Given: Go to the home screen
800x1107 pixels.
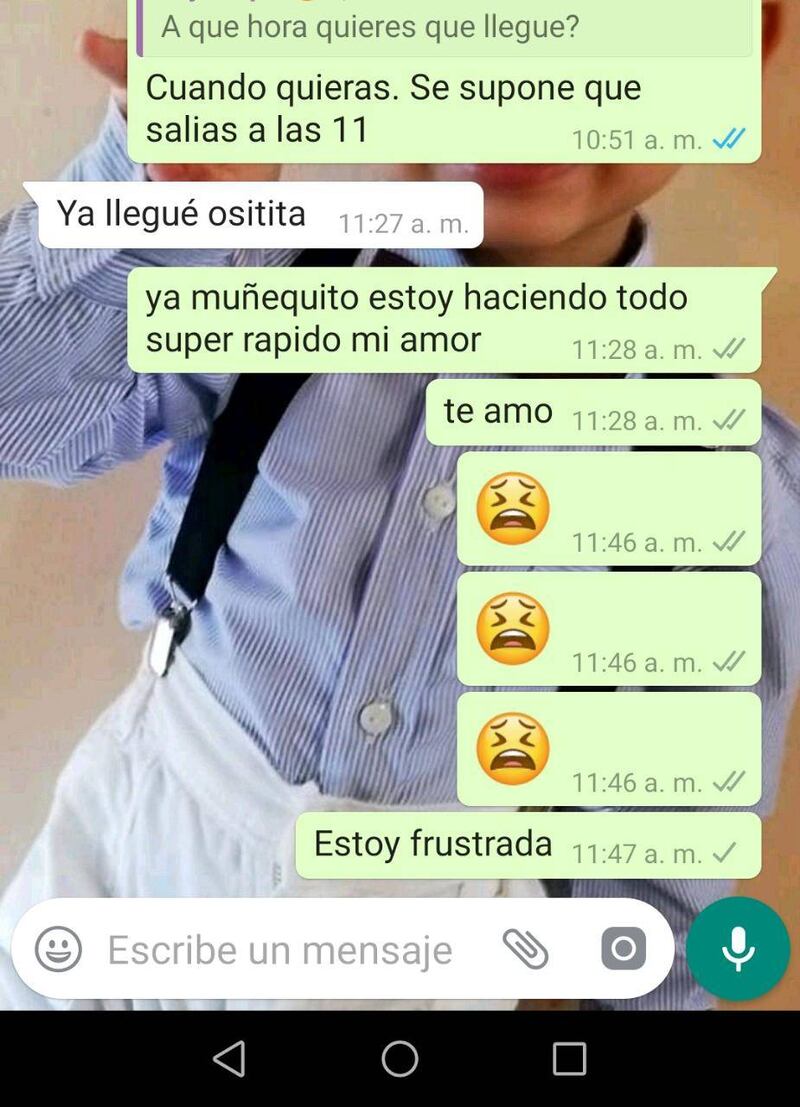Looking at the screenshot, I should click(400, 1058).
